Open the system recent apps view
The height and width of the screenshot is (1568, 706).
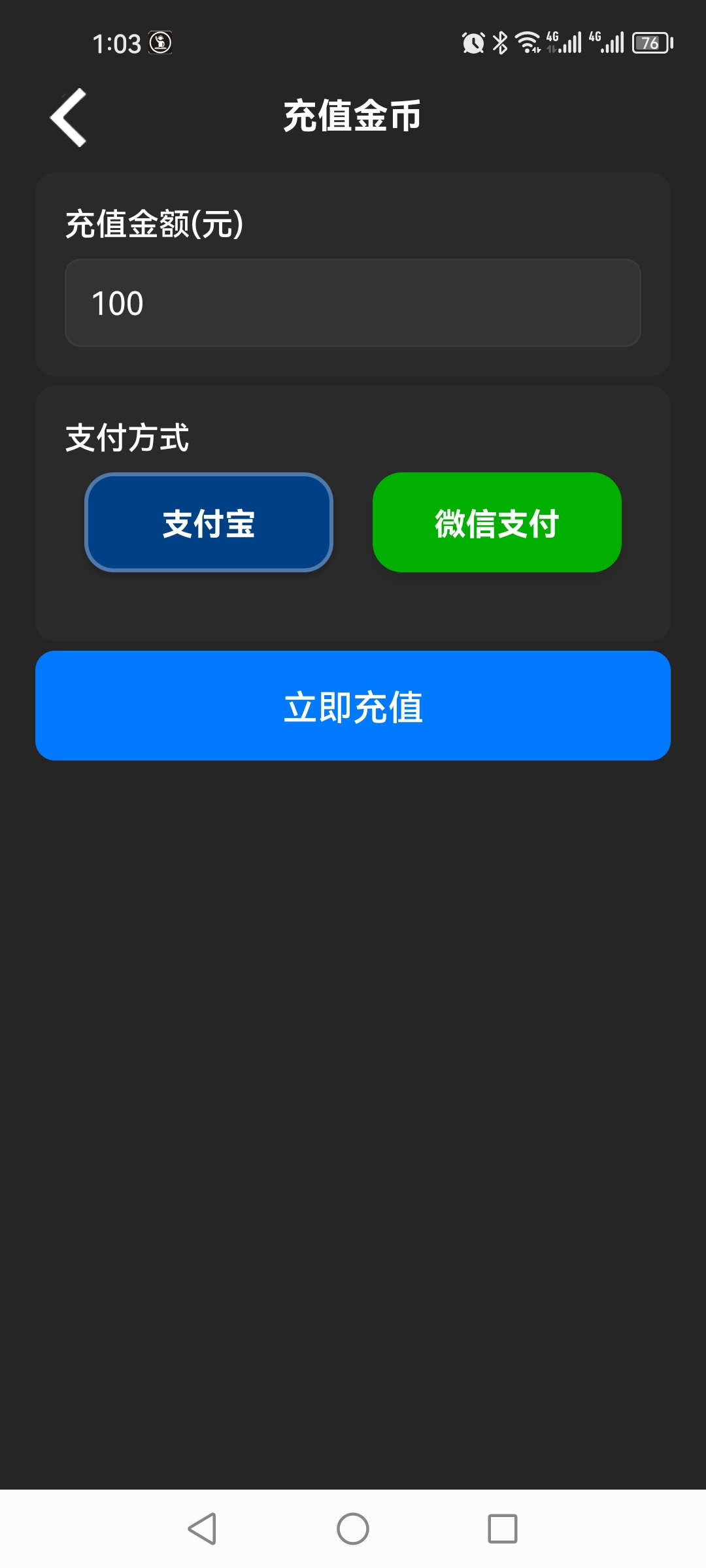click(x=502, y=1529)
